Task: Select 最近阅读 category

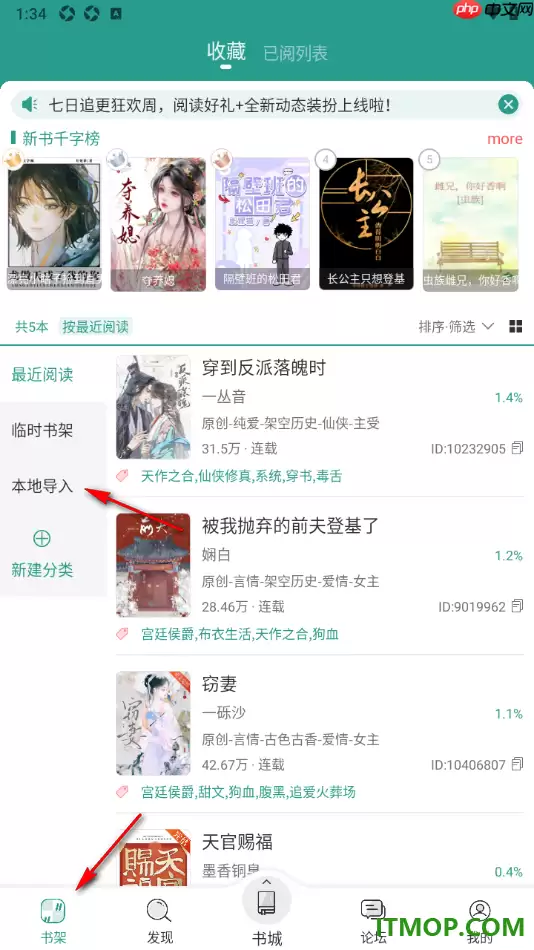Action: pyautogui.click(x=42, y=374)
